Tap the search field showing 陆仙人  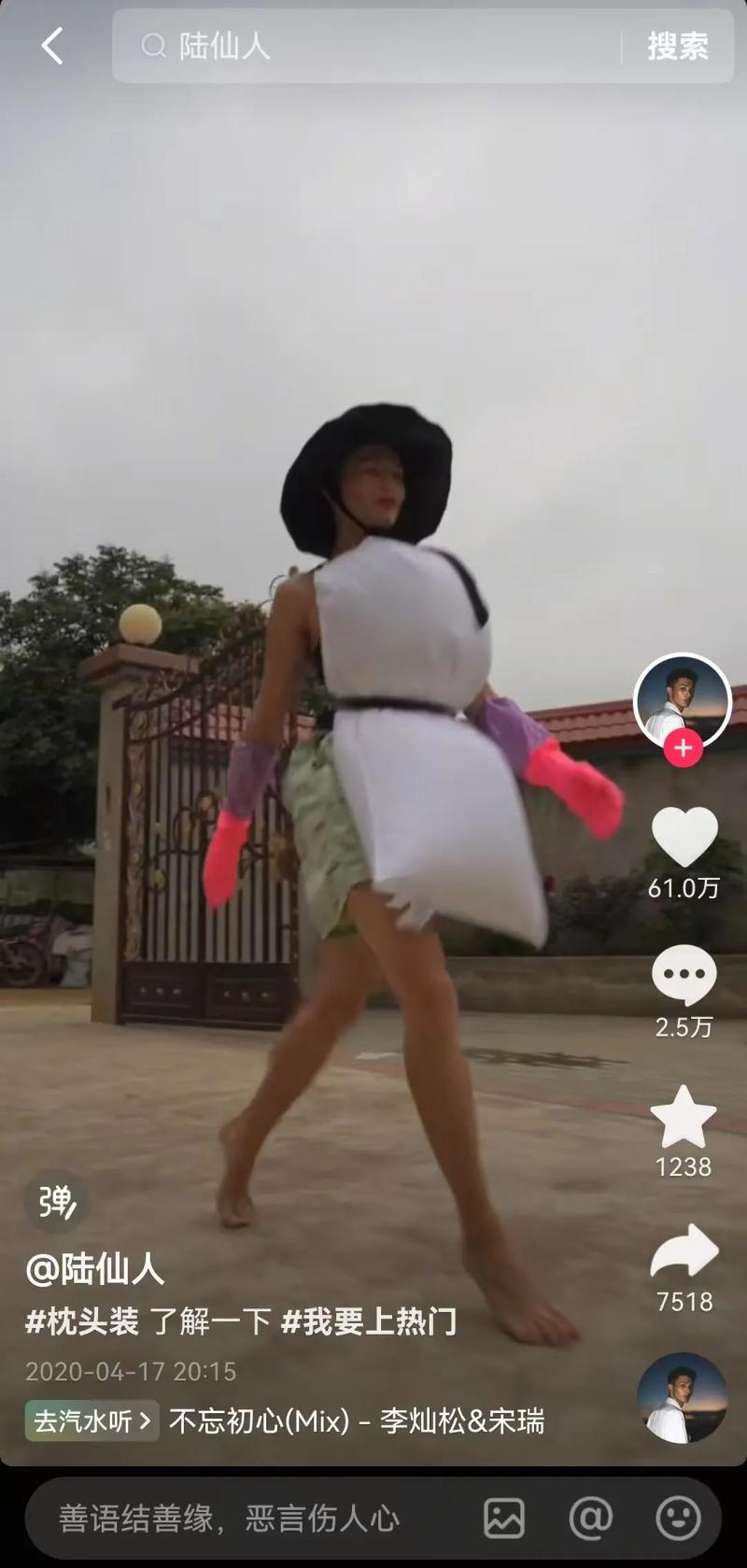373,46
